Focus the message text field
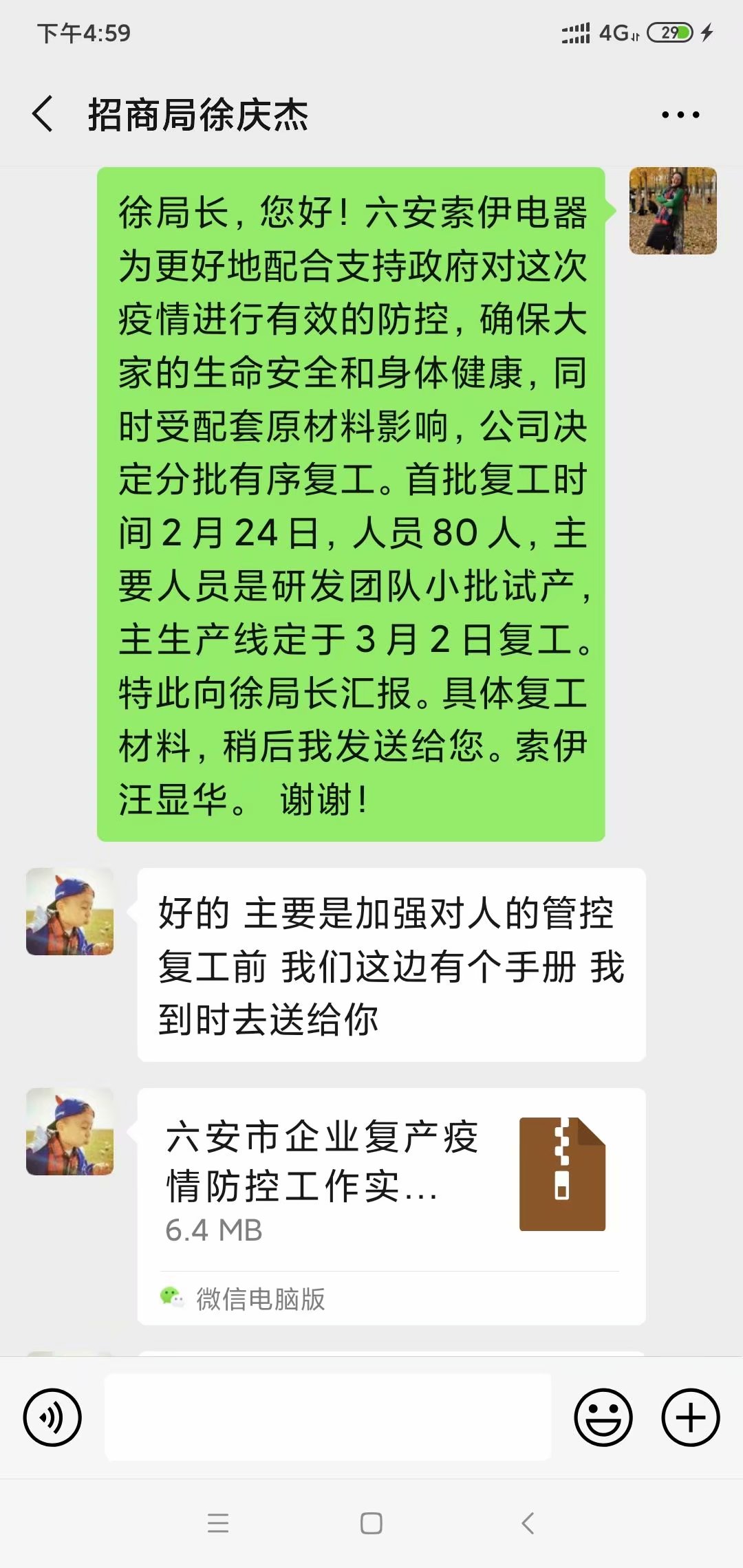This screenshot has width=743, height=1568. pos(327,1417)
